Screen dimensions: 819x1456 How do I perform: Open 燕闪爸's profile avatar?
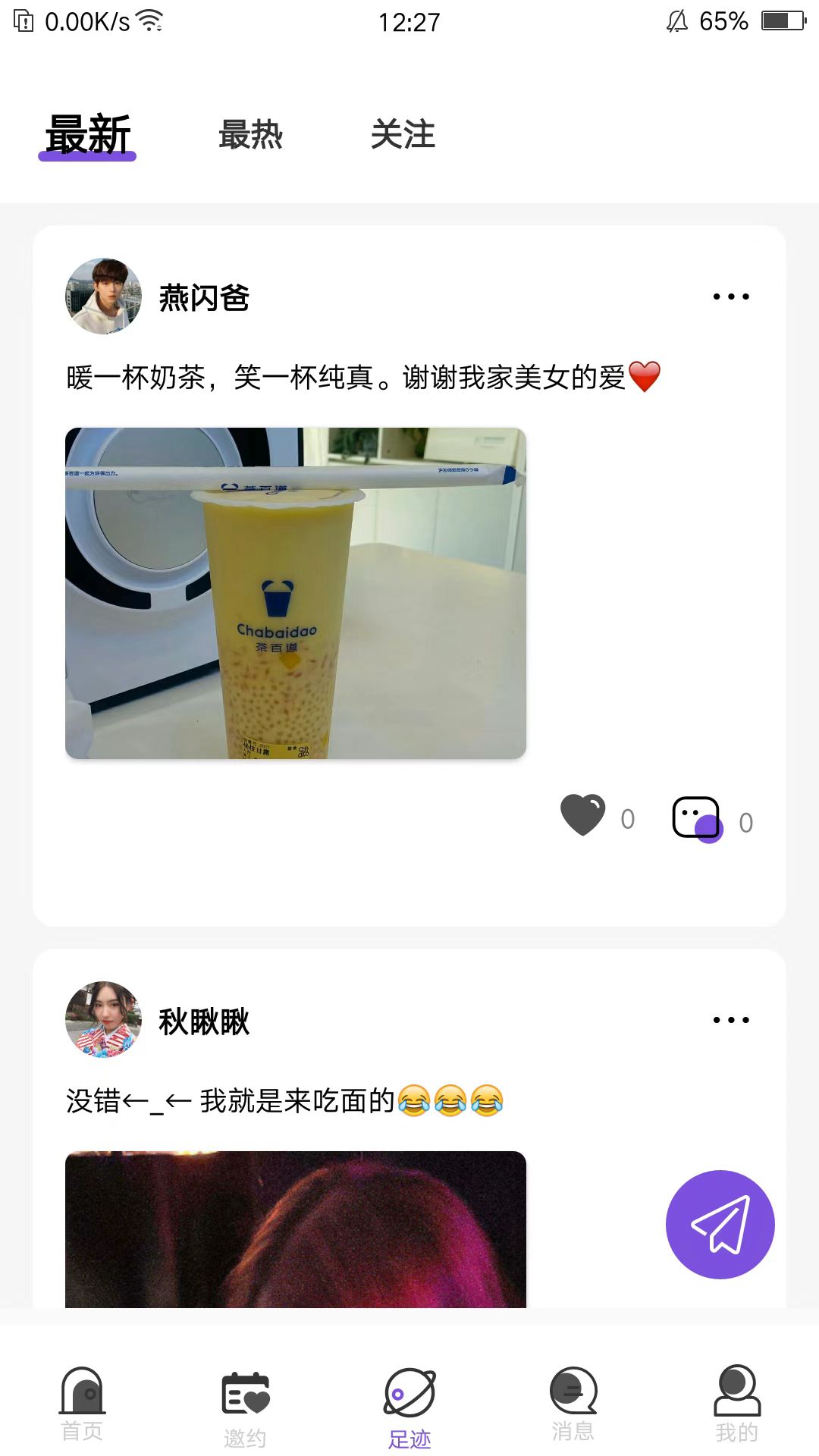(103, 297)
